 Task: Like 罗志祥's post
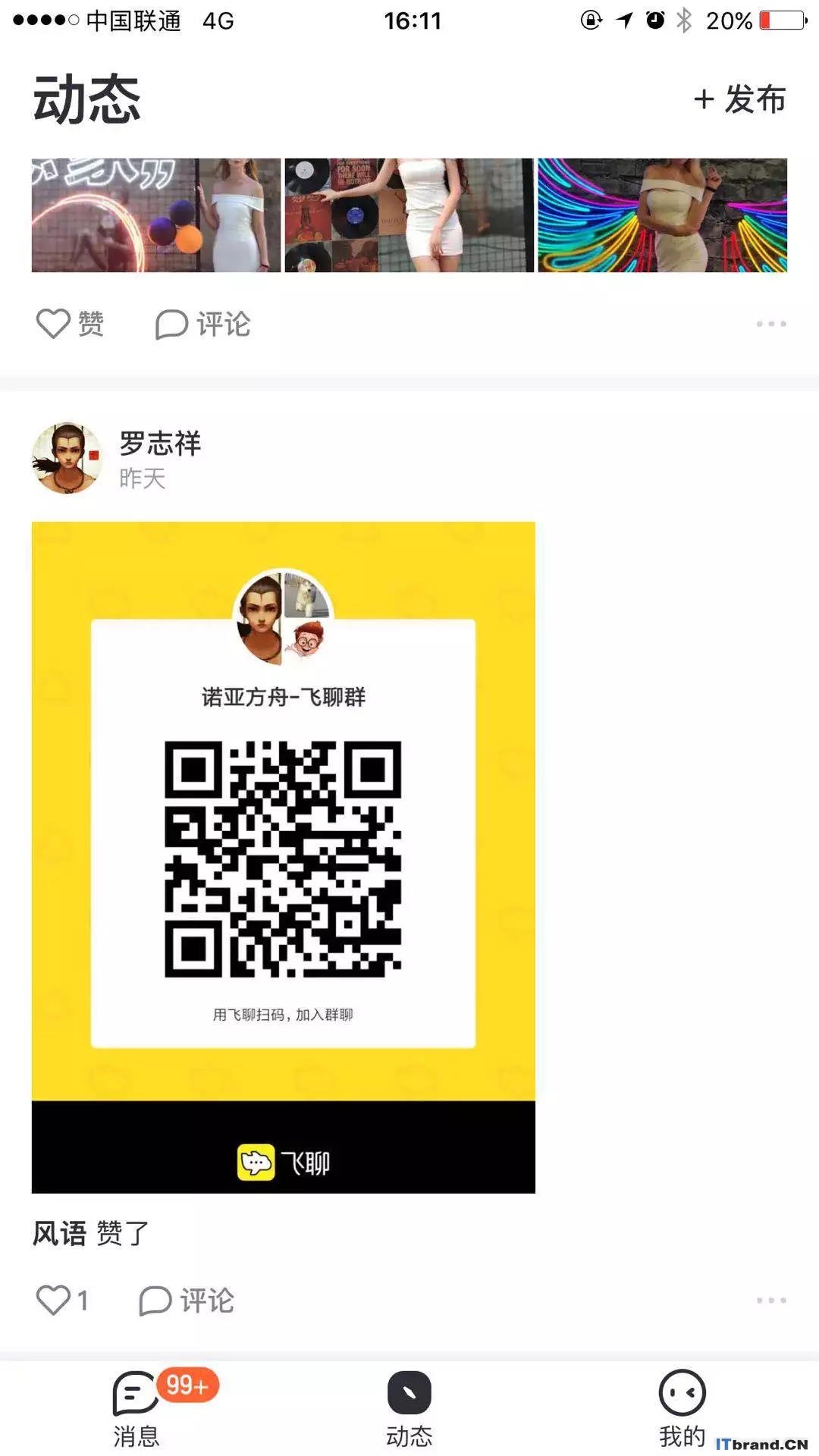point(62,1300)
